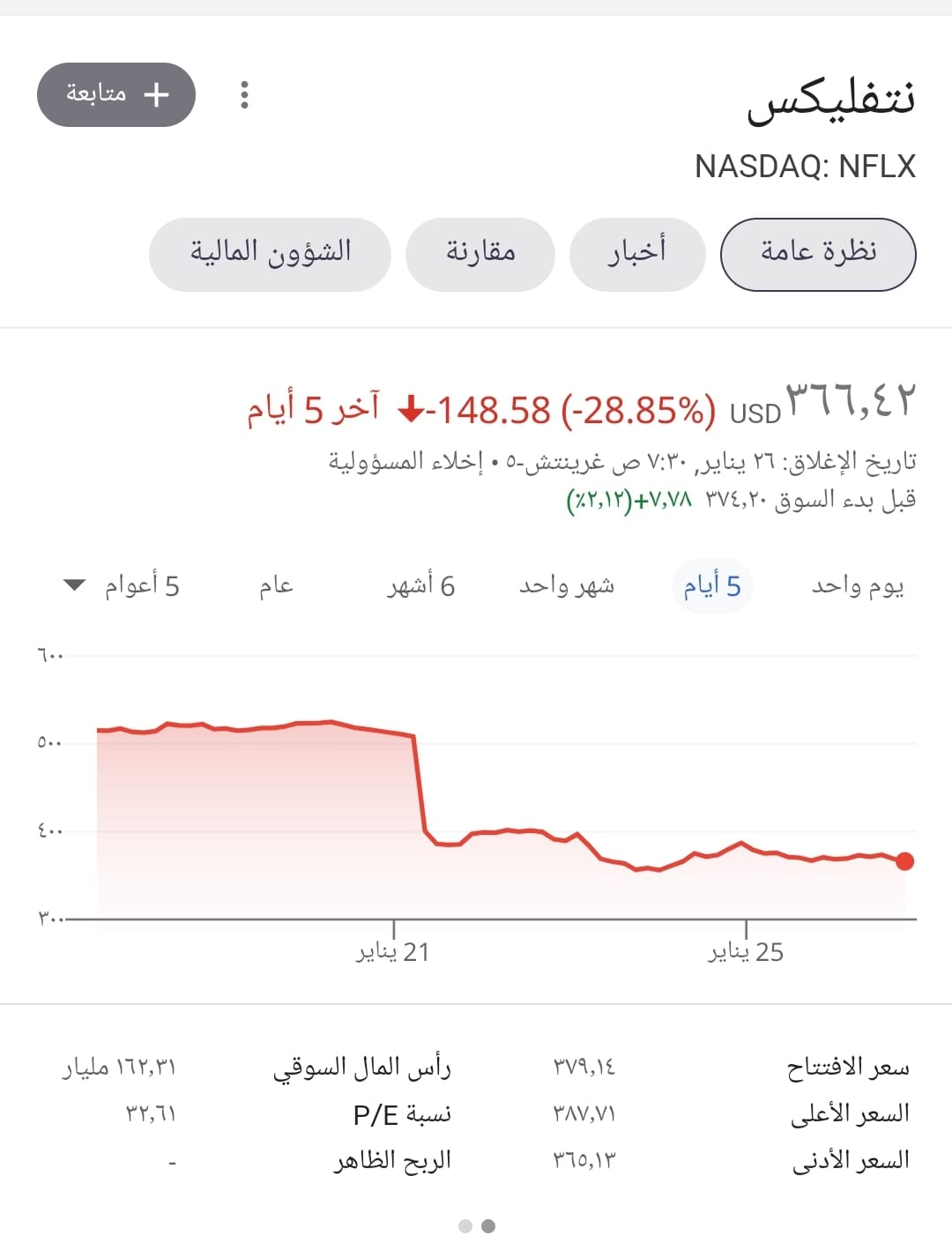
Task: Select the 5 أيام chart range
Action: coord(712,586)
